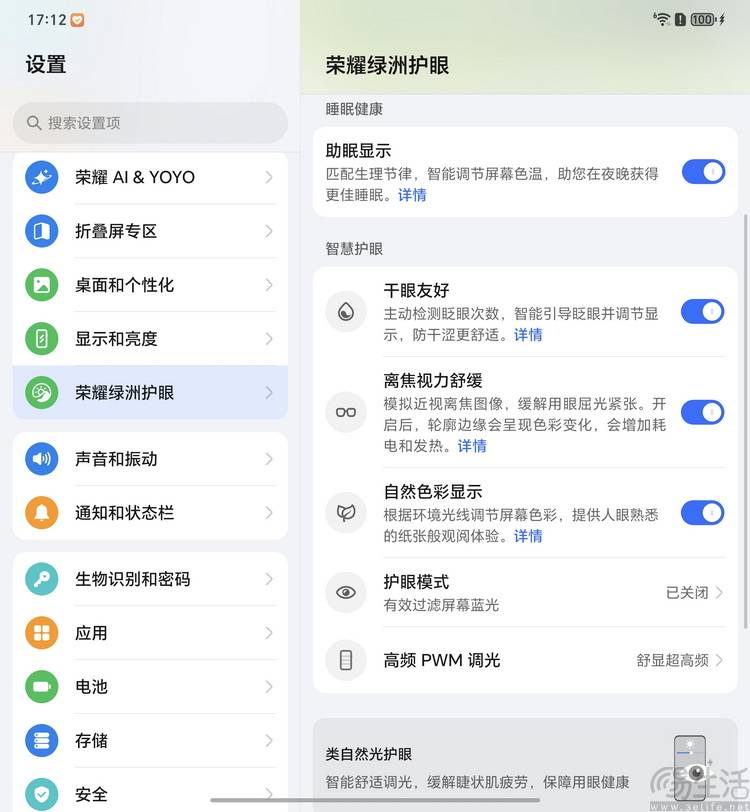Tap the 详情 link under 助眠显示
Viewport: 750px width, 812px height.
(x=412, y=195)
